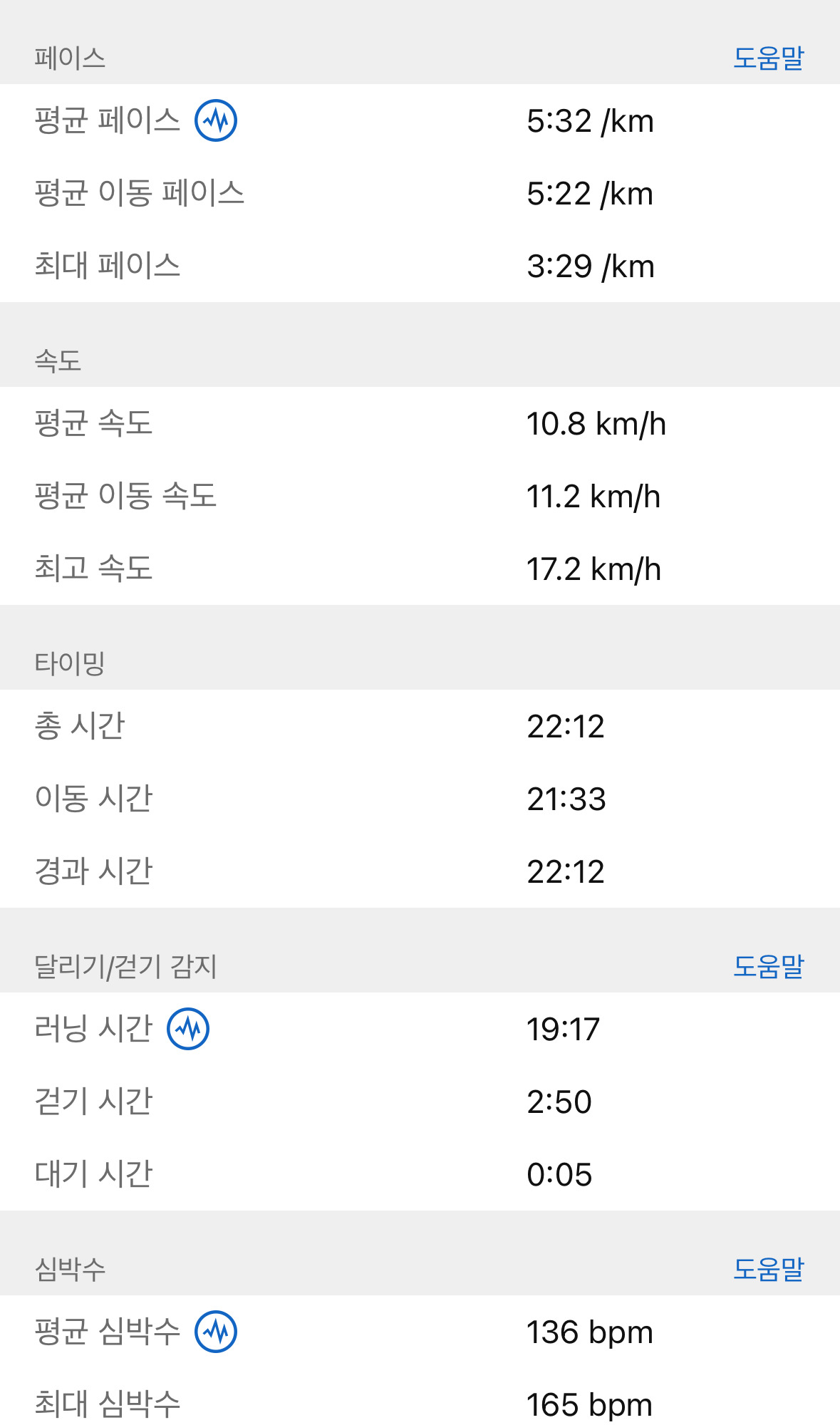This screenshot has width=840, height=1425.
Task: Open 도움말 link in 페이스 section
Action: point(768,58)
